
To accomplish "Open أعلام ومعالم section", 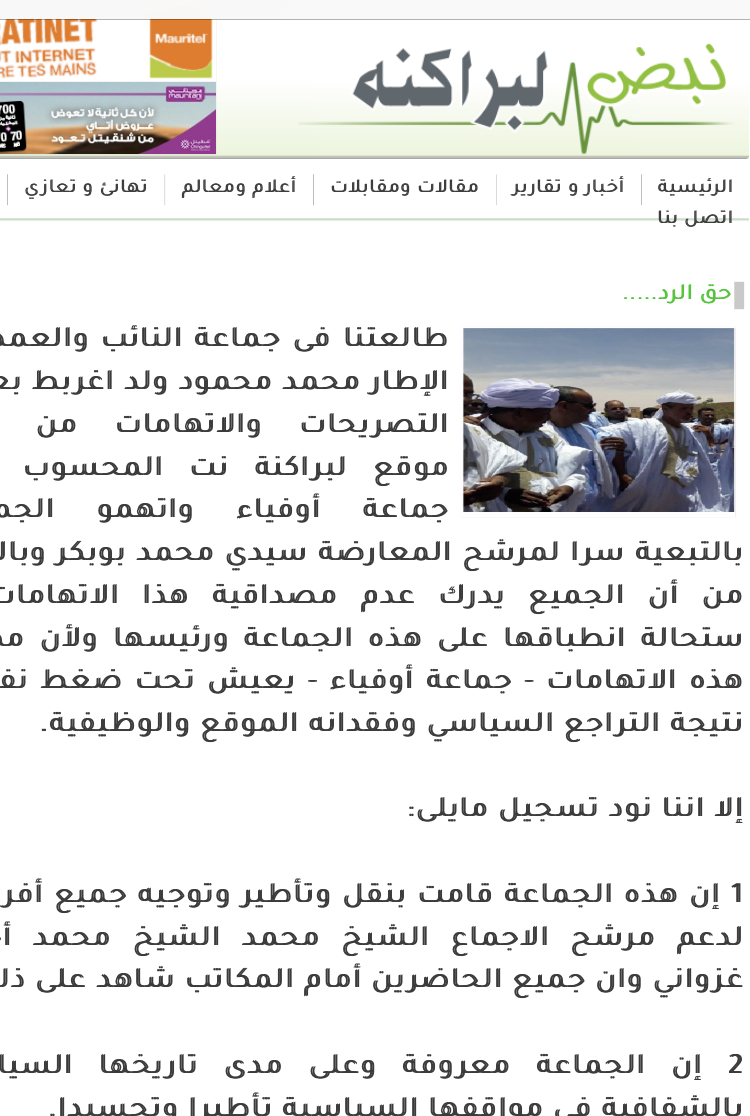I will (238, 187).
